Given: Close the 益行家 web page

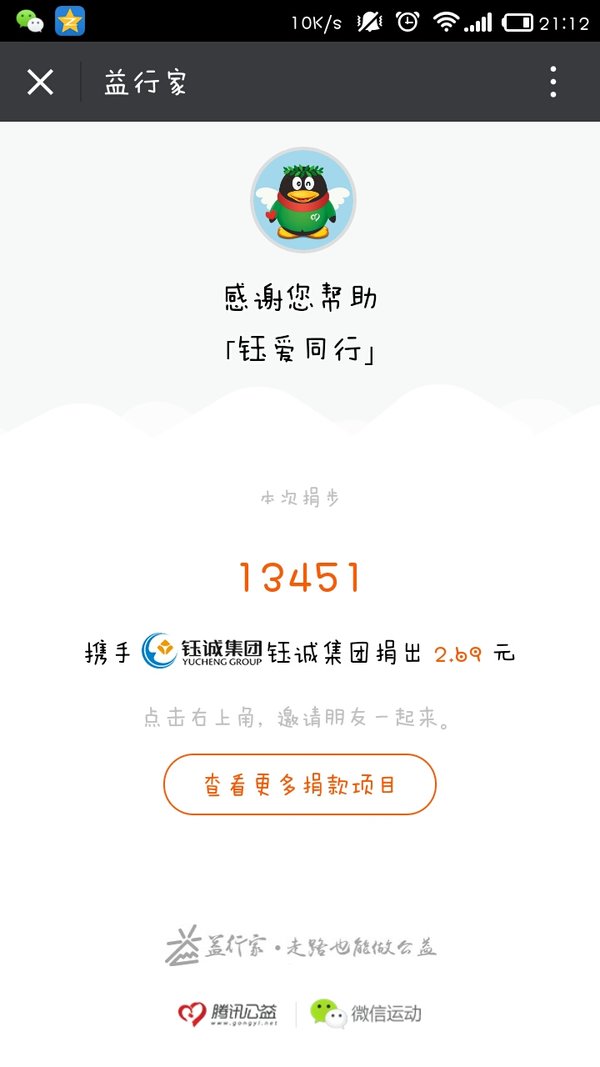Looking at the screenshot, I should pos(40,82).
